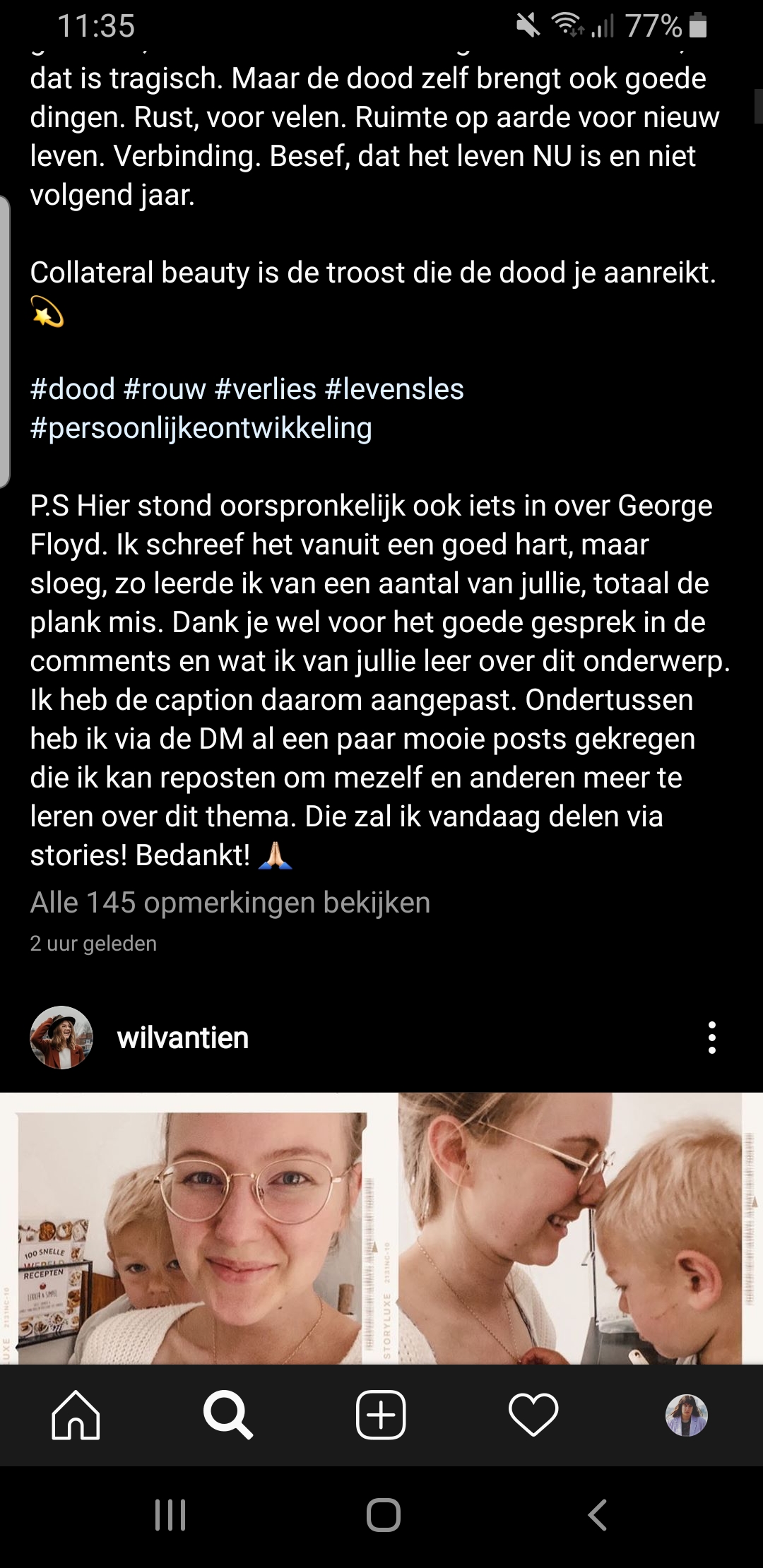Open my profile tab
763x1568 pixels.
click(687, 1415)
